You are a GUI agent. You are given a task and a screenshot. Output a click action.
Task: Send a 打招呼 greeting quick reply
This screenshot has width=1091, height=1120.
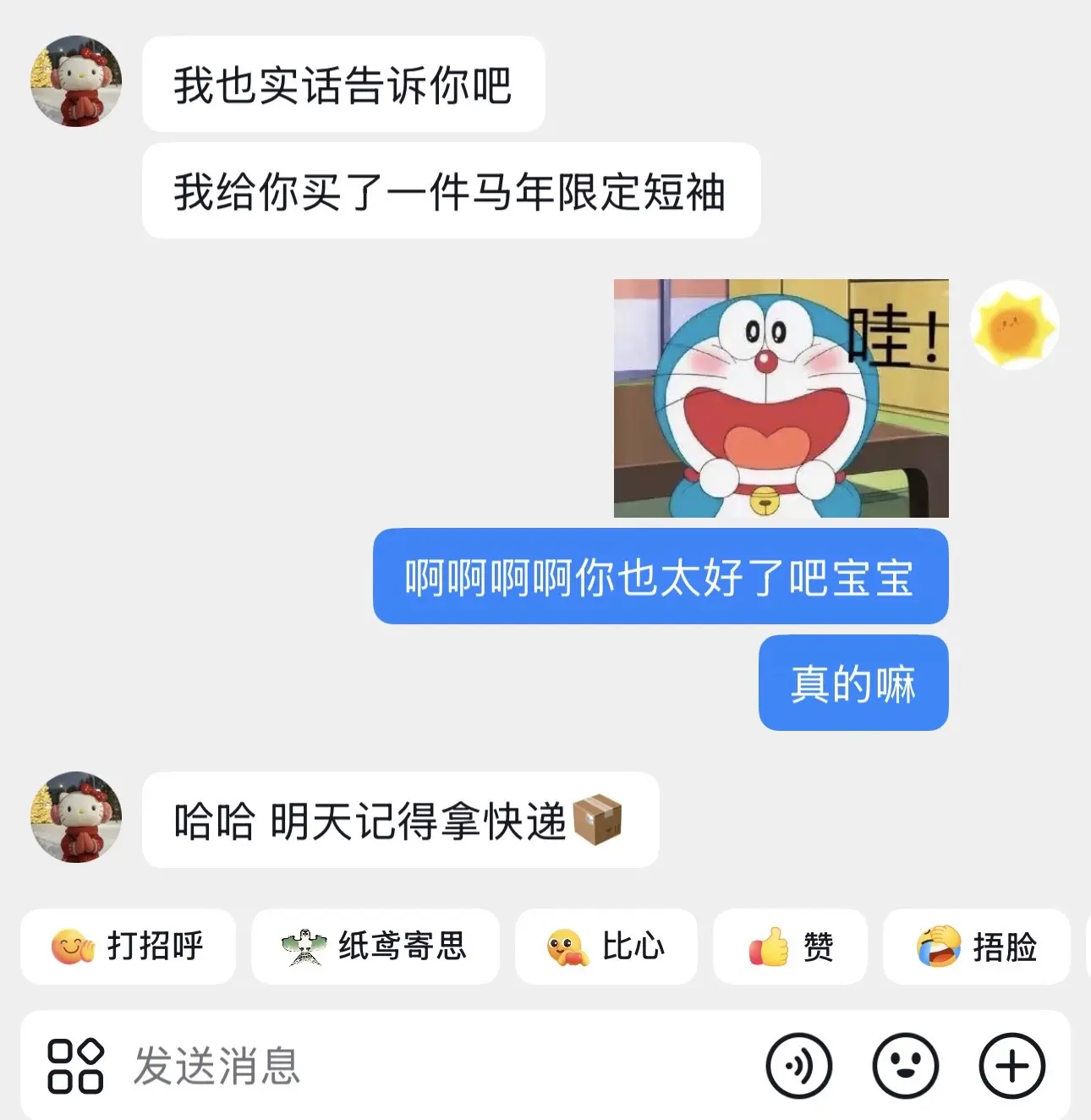[127, 947]
